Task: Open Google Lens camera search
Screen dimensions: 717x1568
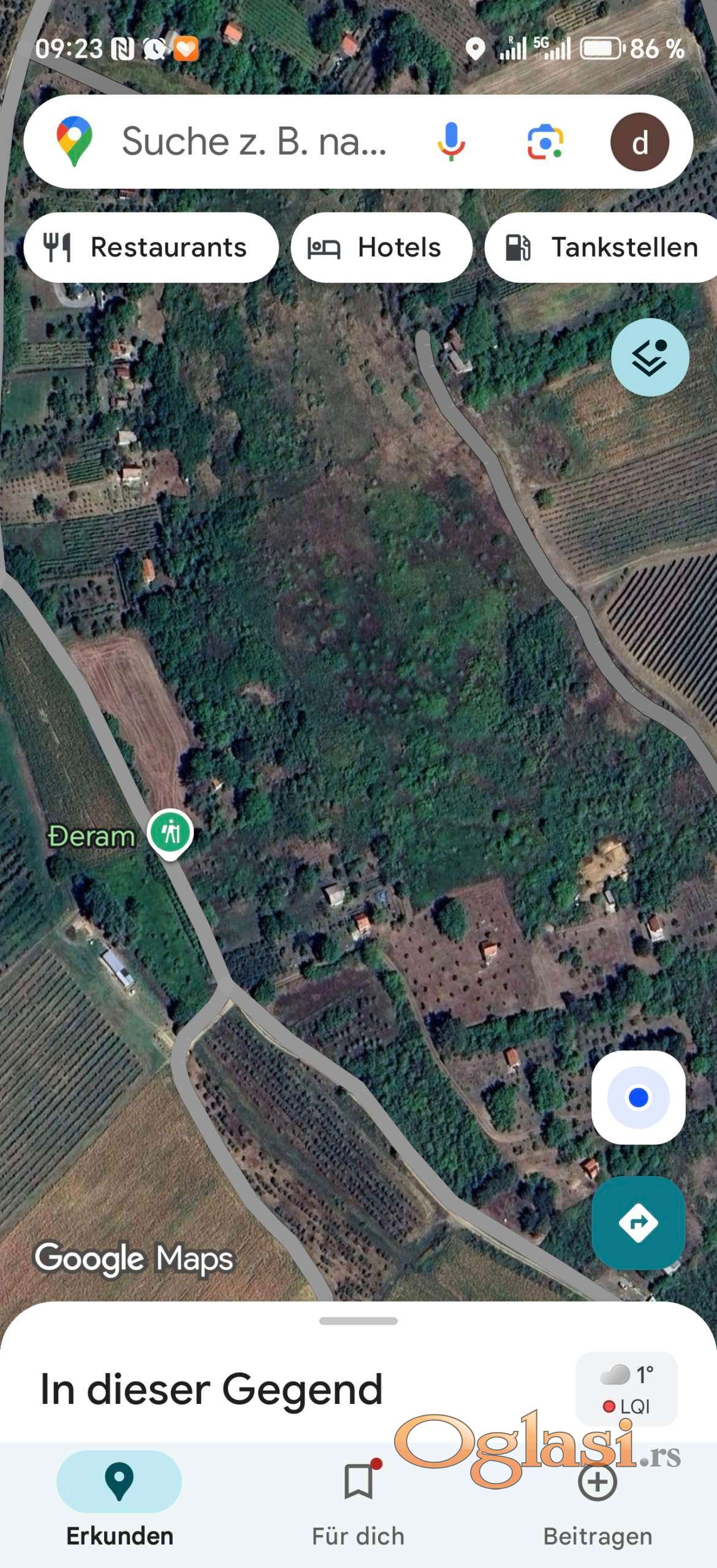Action: click(545, 142)
